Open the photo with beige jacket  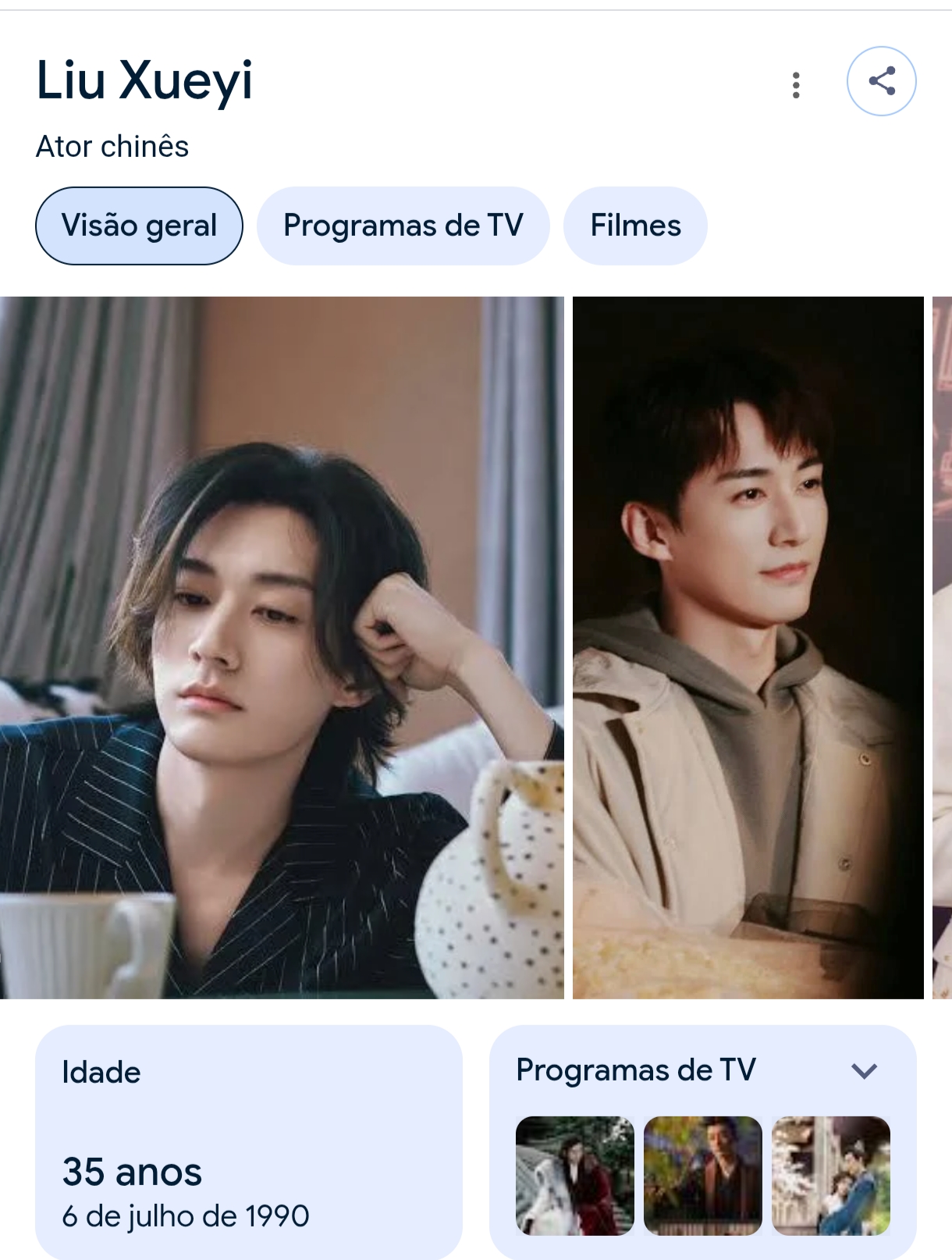748,647
